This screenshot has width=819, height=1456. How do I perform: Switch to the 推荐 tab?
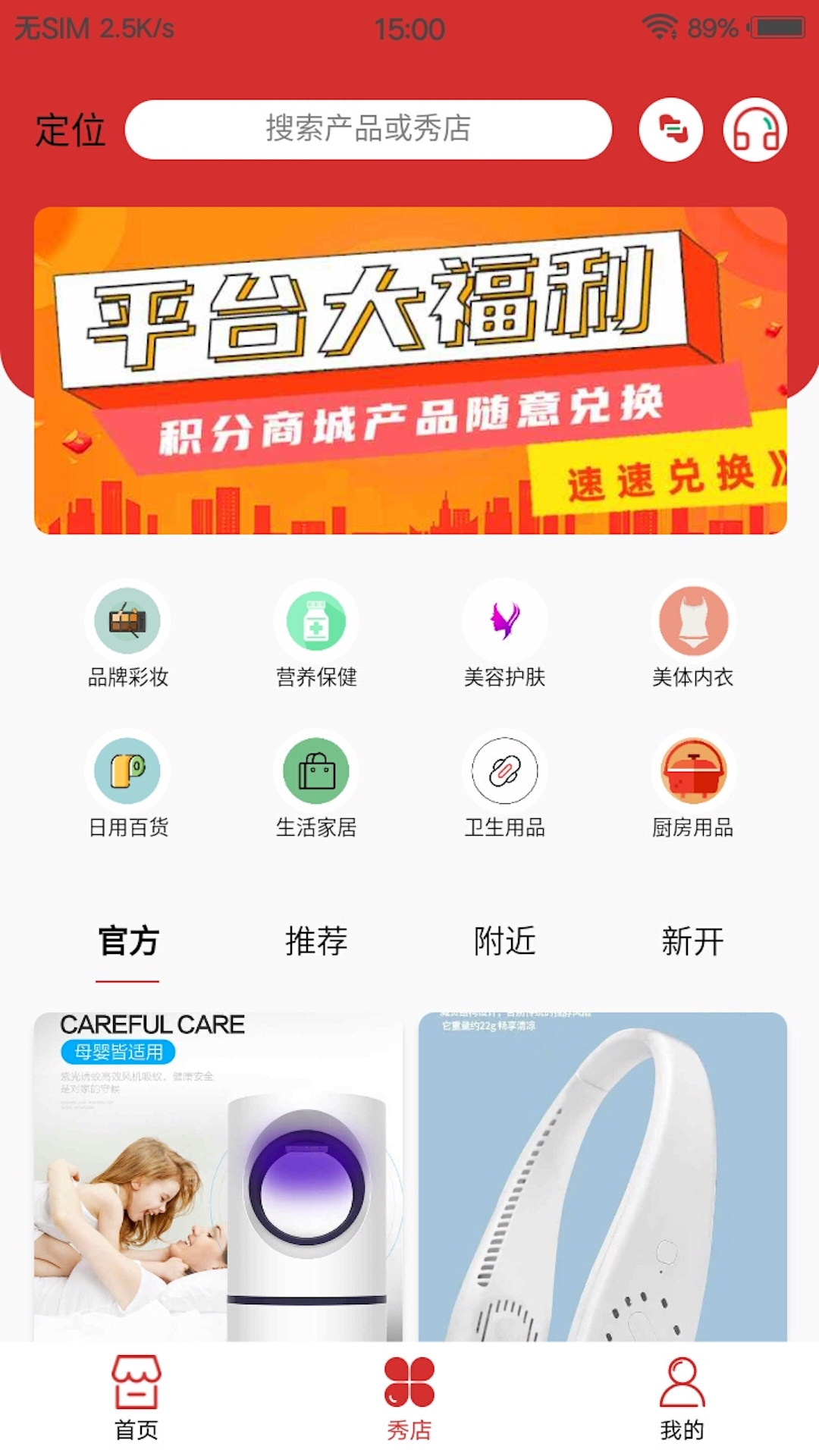click(316, 941)
